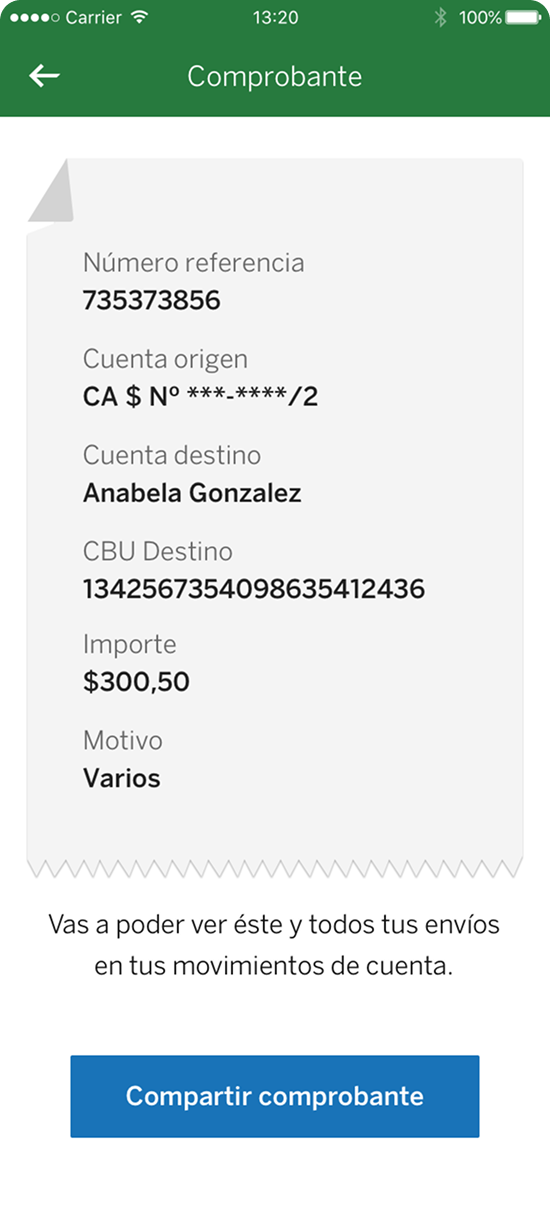The height and width of the screenshot is (1210, 550).
Task: Go back using the top-left arrow
Action: pos(44,76)
